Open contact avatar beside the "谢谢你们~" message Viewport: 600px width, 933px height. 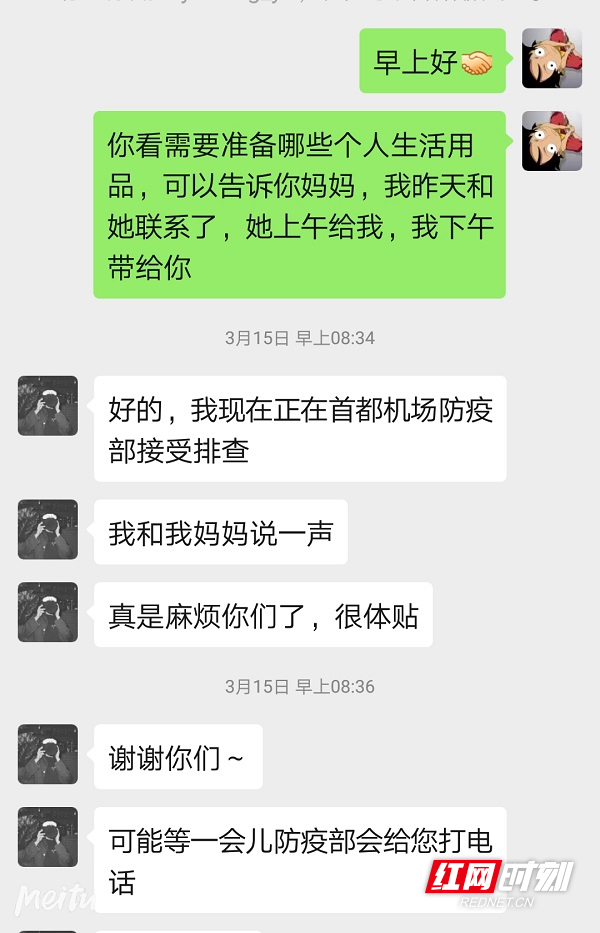47,754
